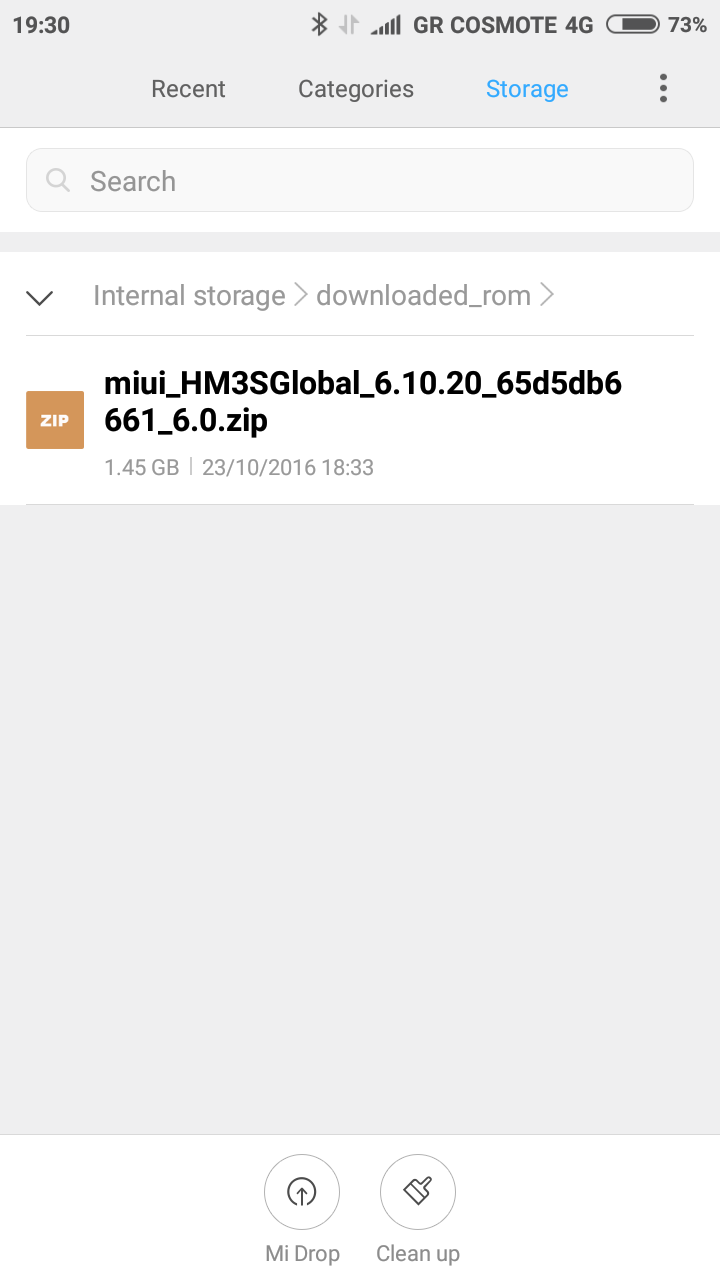720x1280 pixels.
Task: Expand the storage path dropdown chevron
Action: (x=41, y=297)
